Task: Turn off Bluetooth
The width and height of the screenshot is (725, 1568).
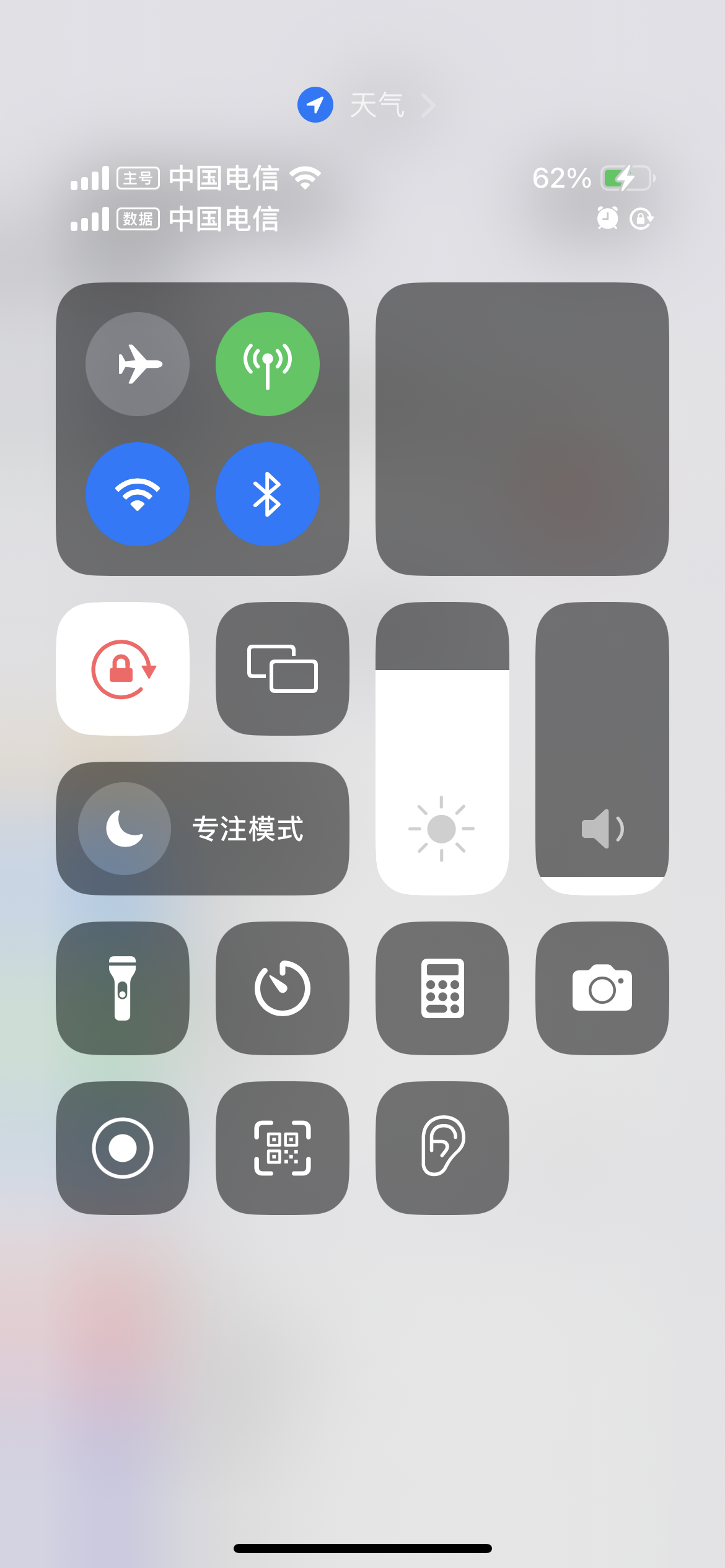Action: [268, 494]
